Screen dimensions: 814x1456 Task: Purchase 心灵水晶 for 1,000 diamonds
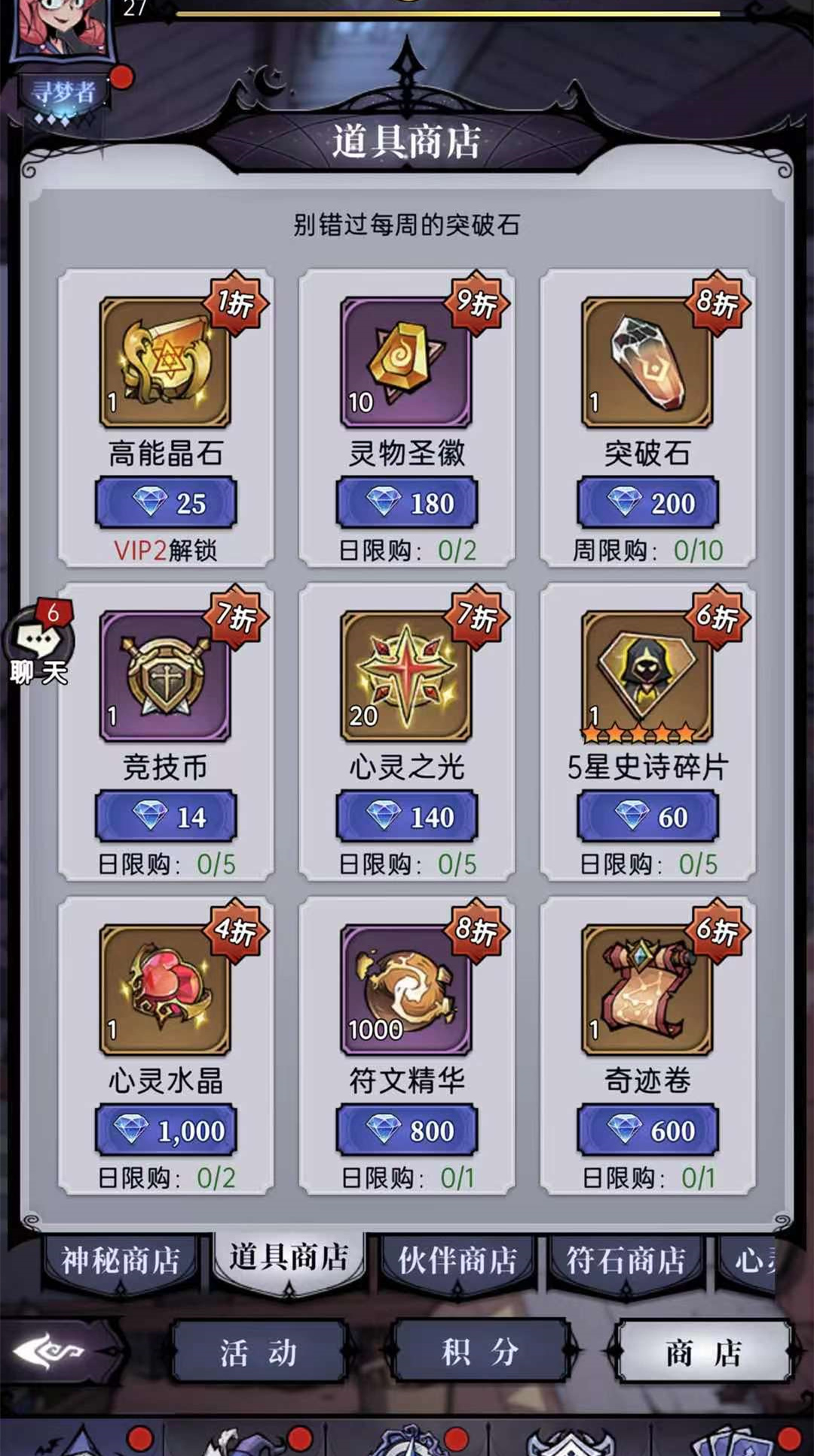click(166, 1130)
